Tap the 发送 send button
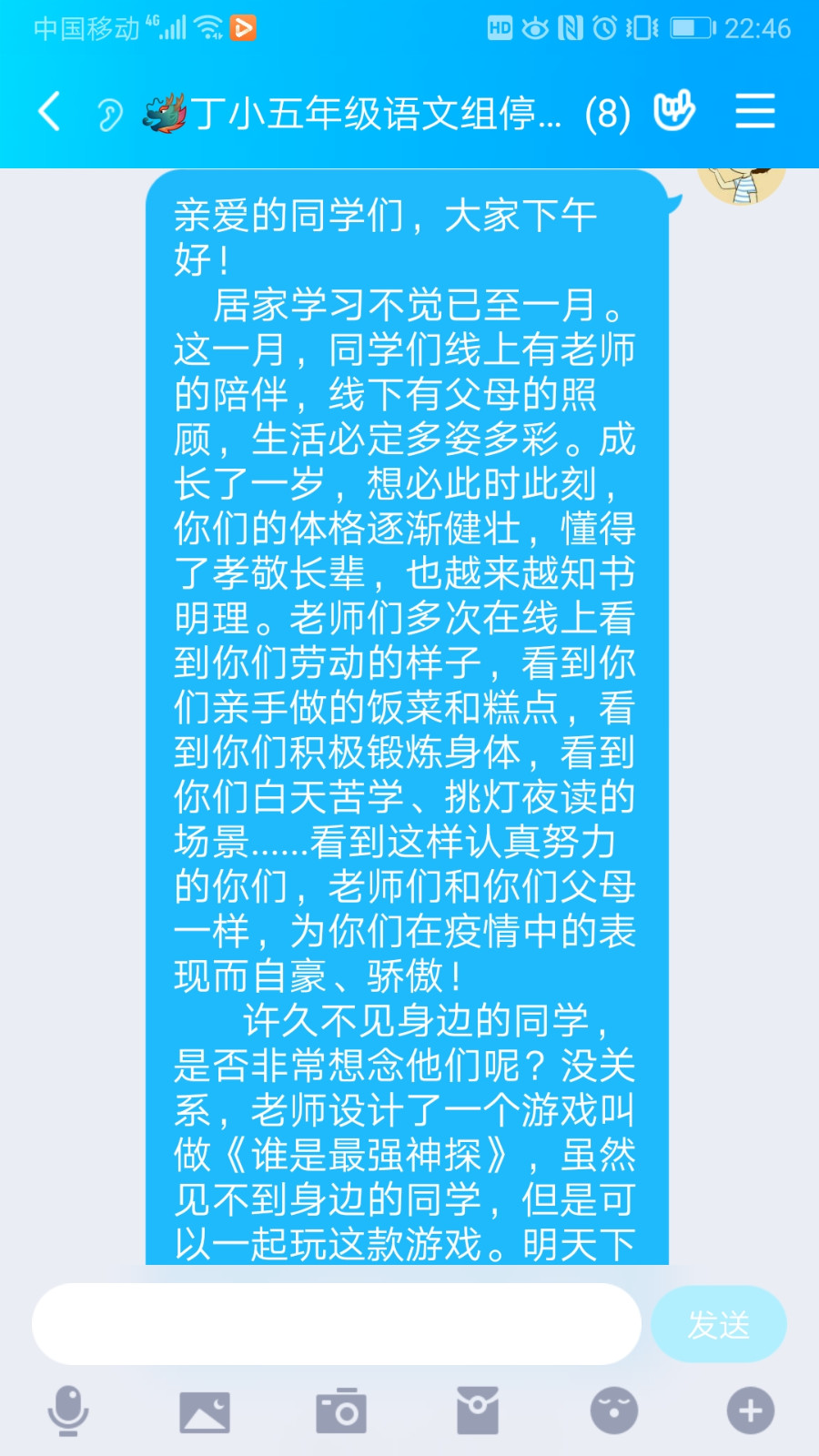 tap(719, 1324)
